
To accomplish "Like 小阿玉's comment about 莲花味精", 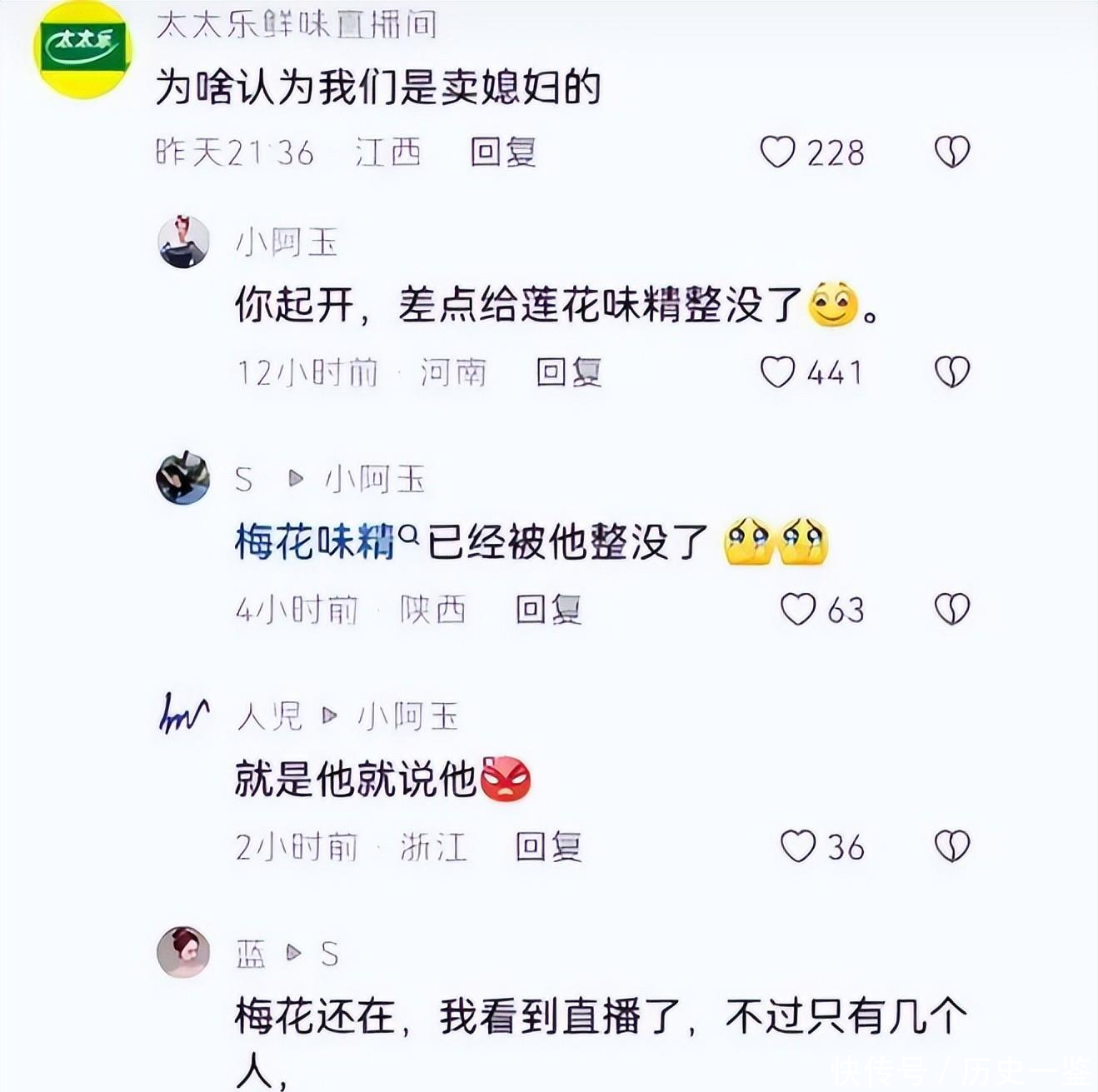I will [778, 372].
